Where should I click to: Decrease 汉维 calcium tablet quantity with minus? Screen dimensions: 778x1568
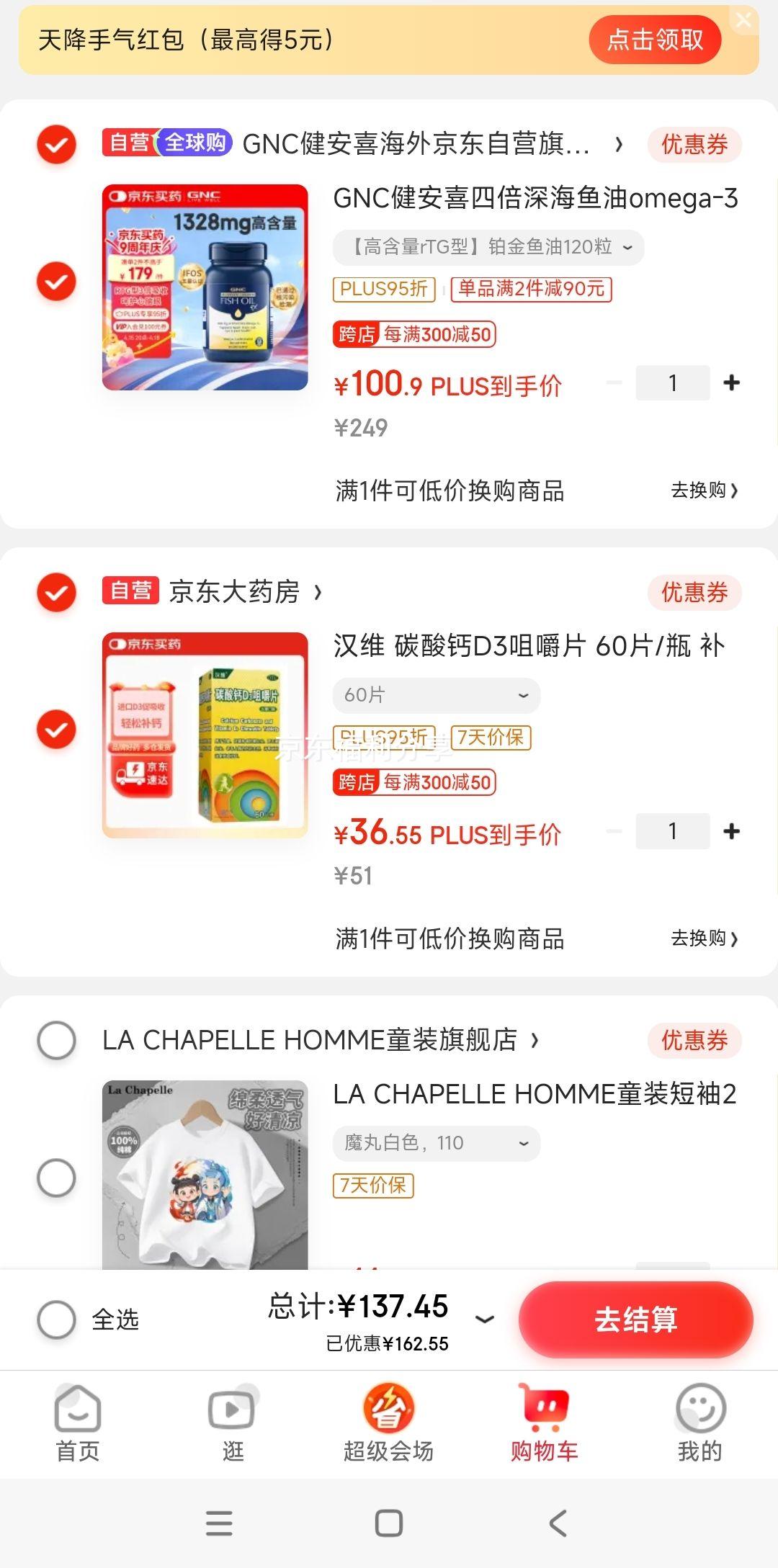[614, 830]
